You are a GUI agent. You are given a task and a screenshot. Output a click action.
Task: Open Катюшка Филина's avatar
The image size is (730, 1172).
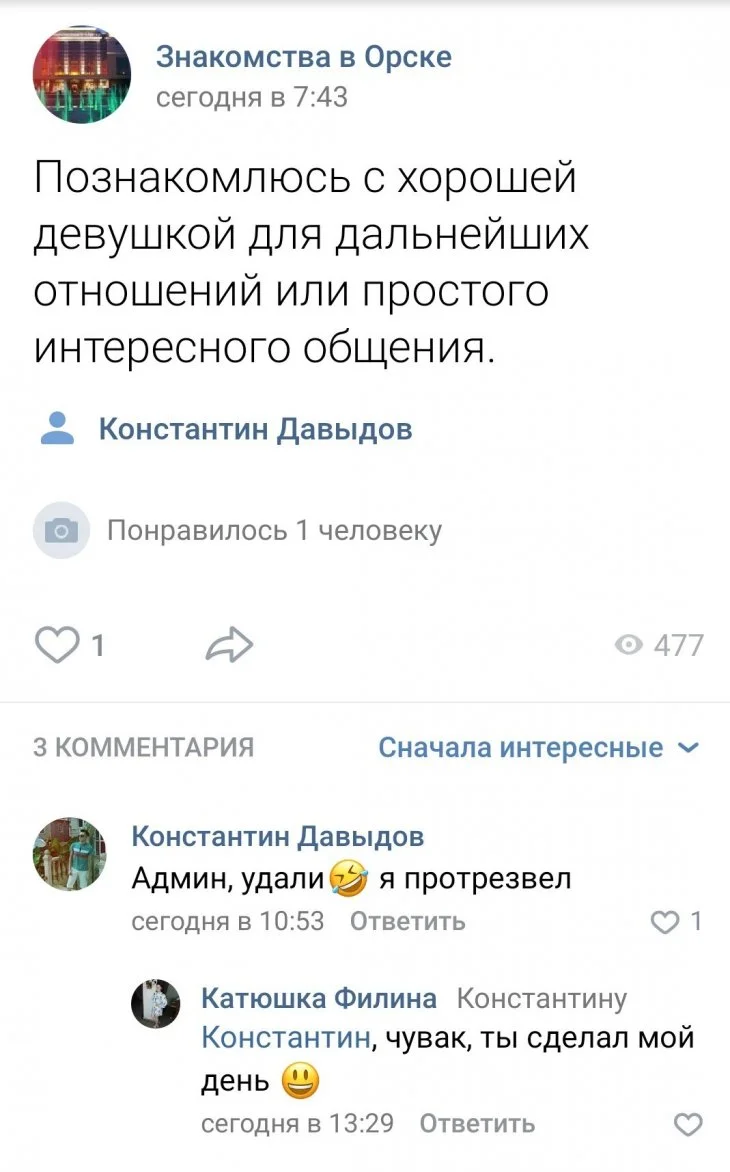point(156,1003)
